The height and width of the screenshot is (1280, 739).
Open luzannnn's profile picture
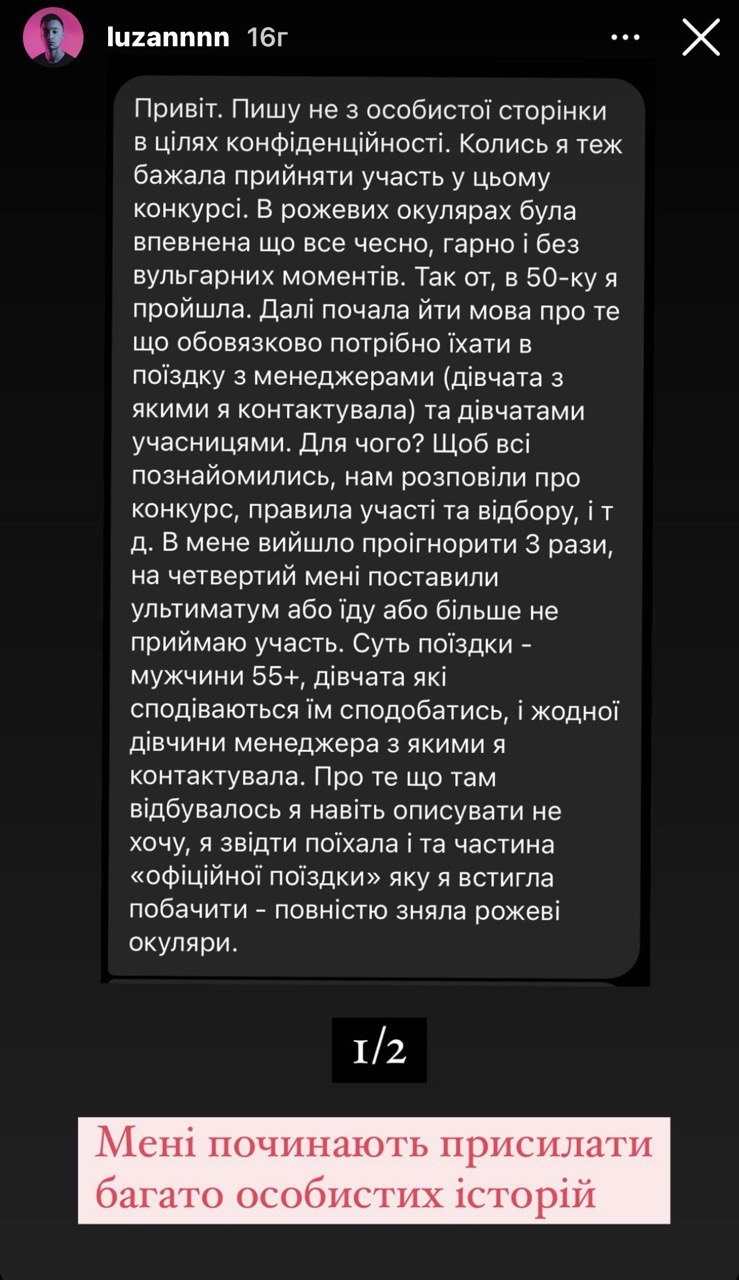[x=53, y=38]
